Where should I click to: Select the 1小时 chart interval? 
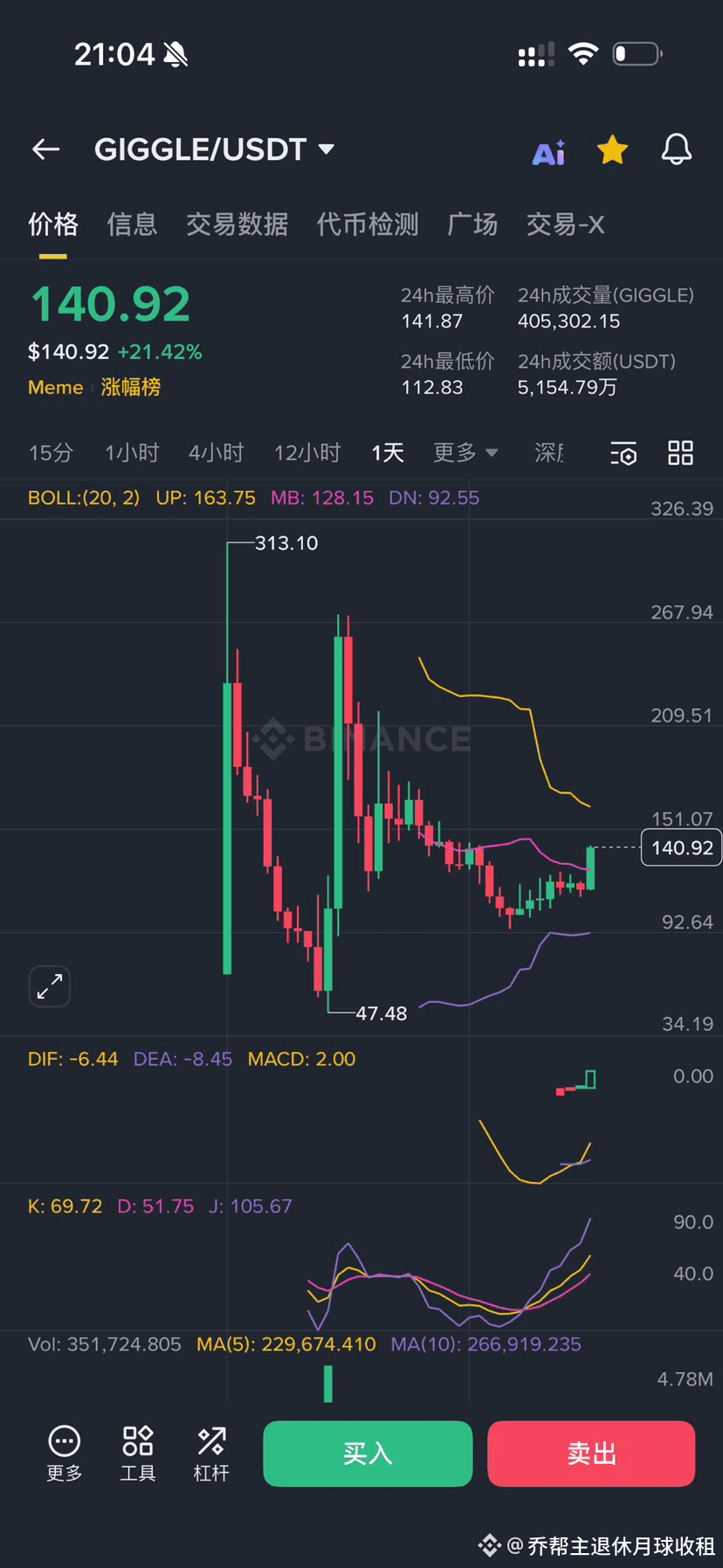coord(132,452)
